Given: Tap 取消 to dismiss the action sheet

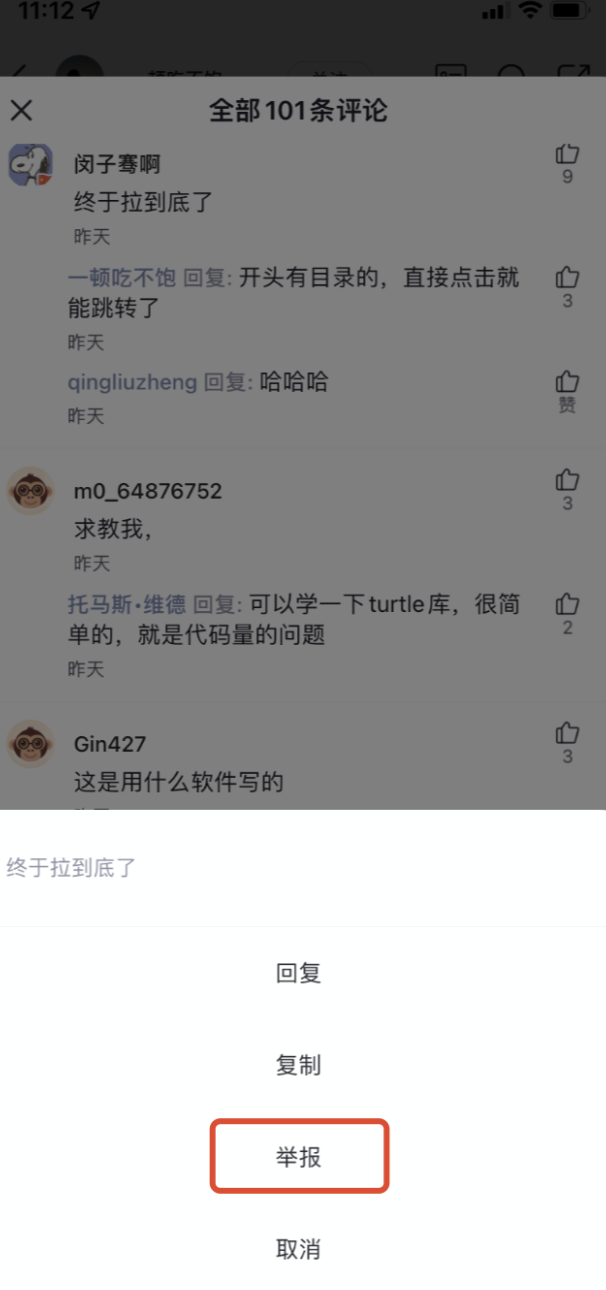Looking at the screenshot, I should click(298, 1249).
